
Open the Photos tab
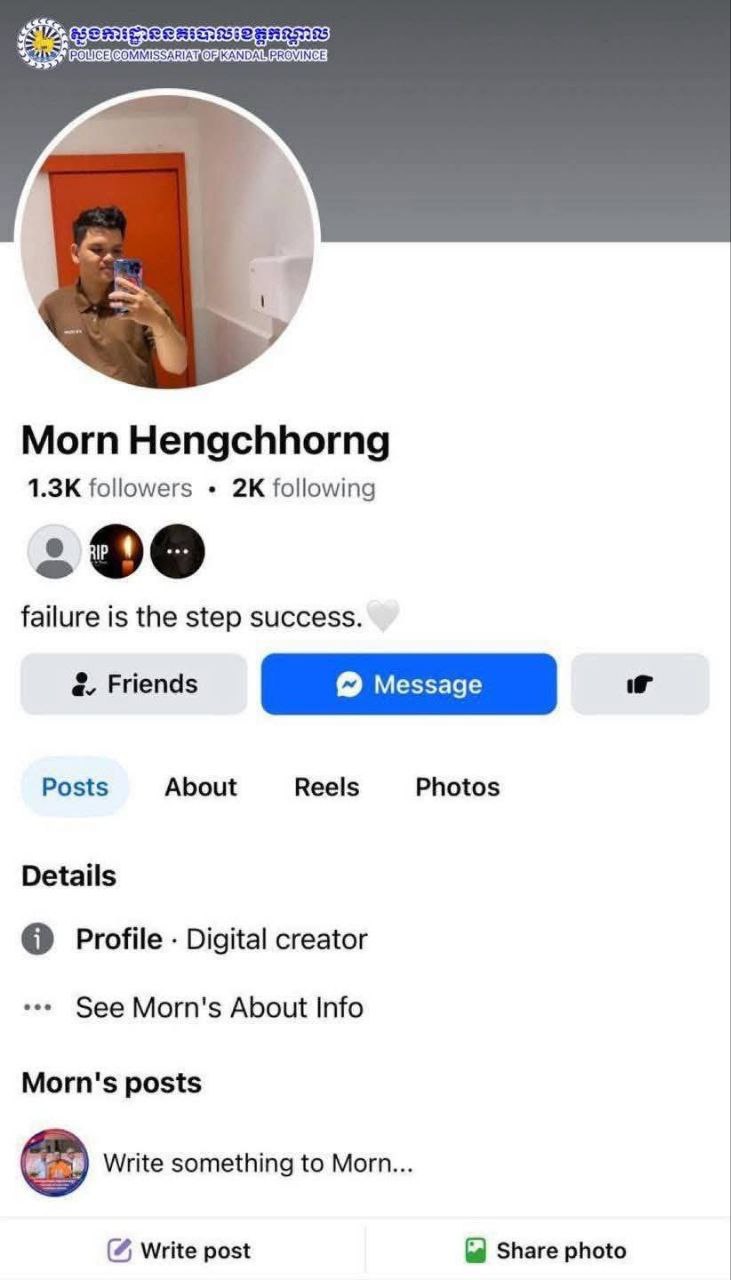[457, 787]
